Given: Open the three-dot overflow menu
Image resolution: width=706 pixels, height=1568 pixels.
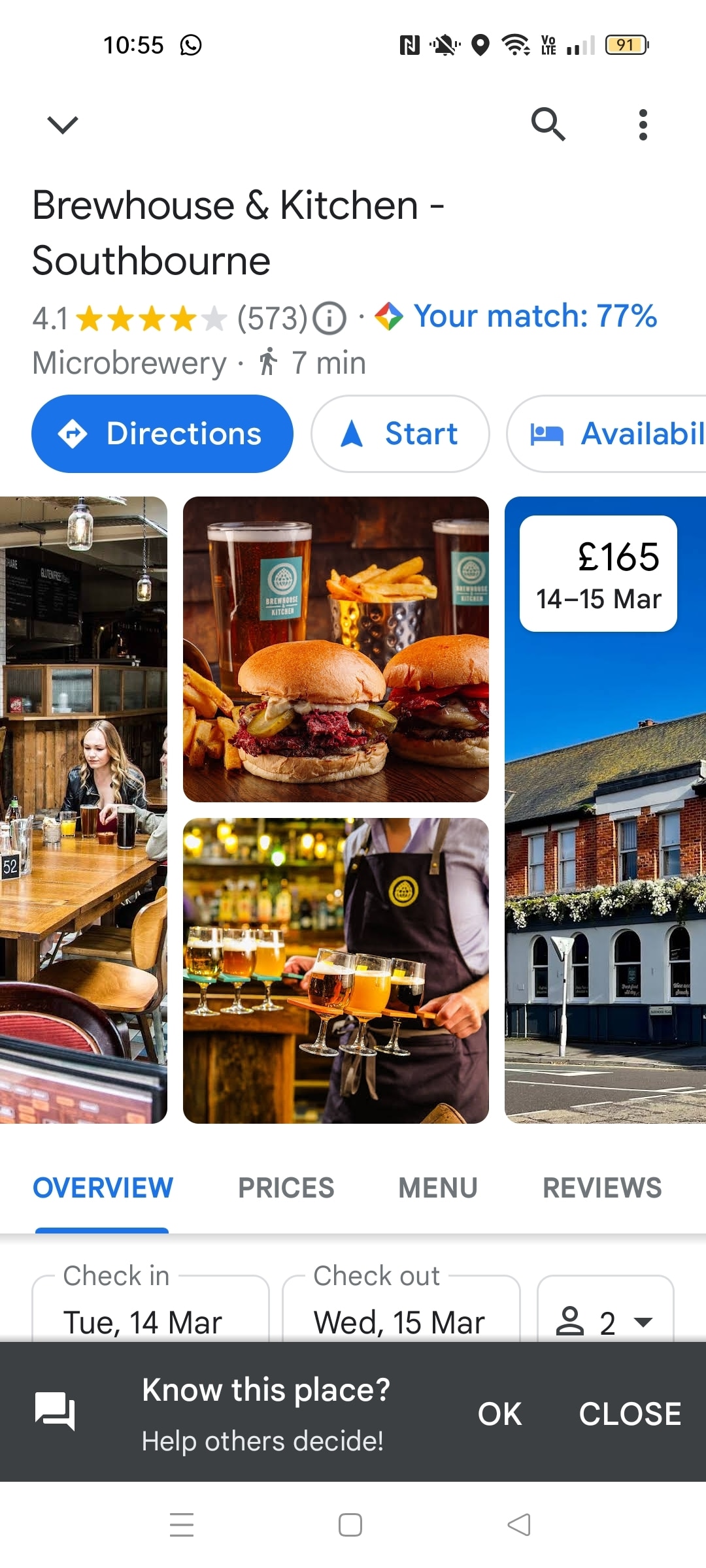Looking at the screenshot, I should (643, 124).
